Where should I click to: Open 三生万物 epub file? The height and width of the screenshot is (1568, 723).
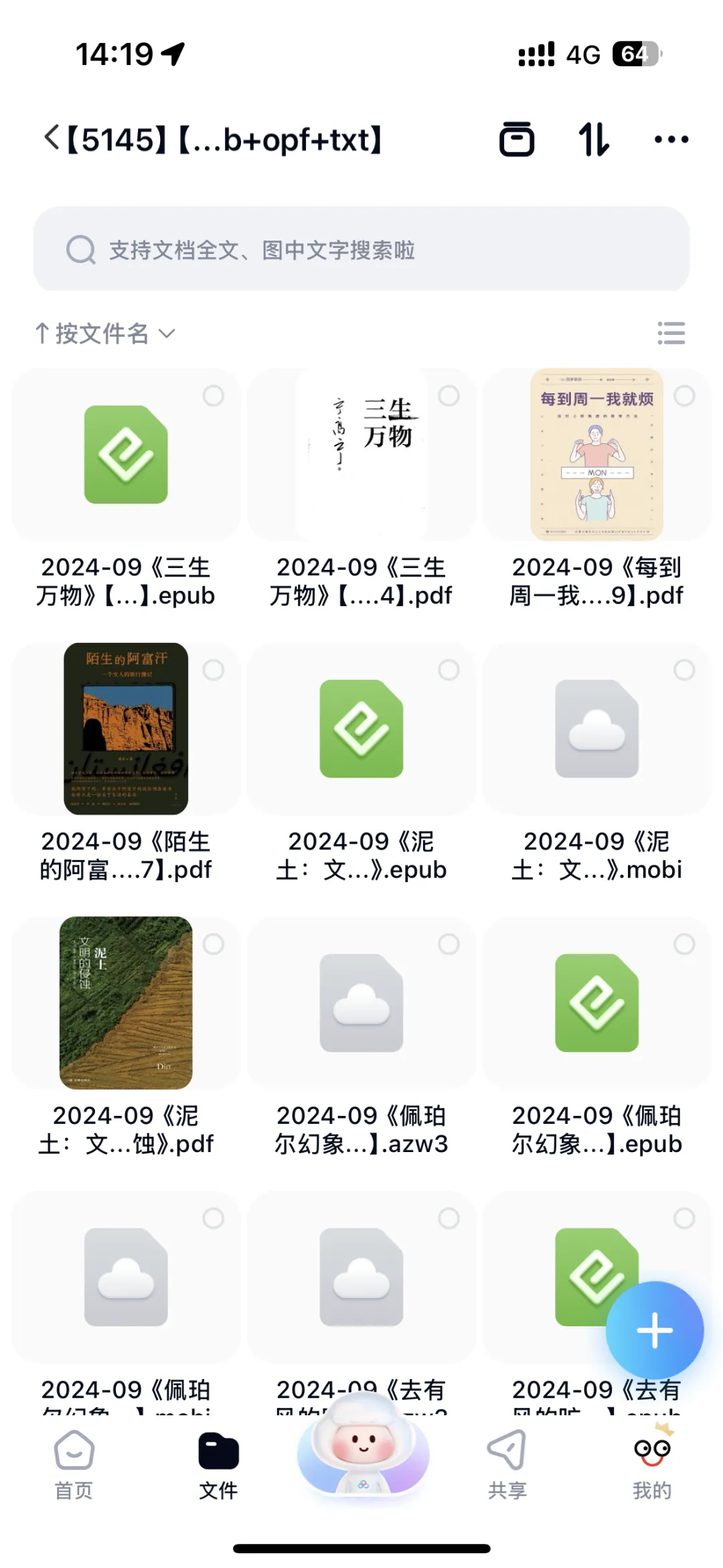pos(126,455)
